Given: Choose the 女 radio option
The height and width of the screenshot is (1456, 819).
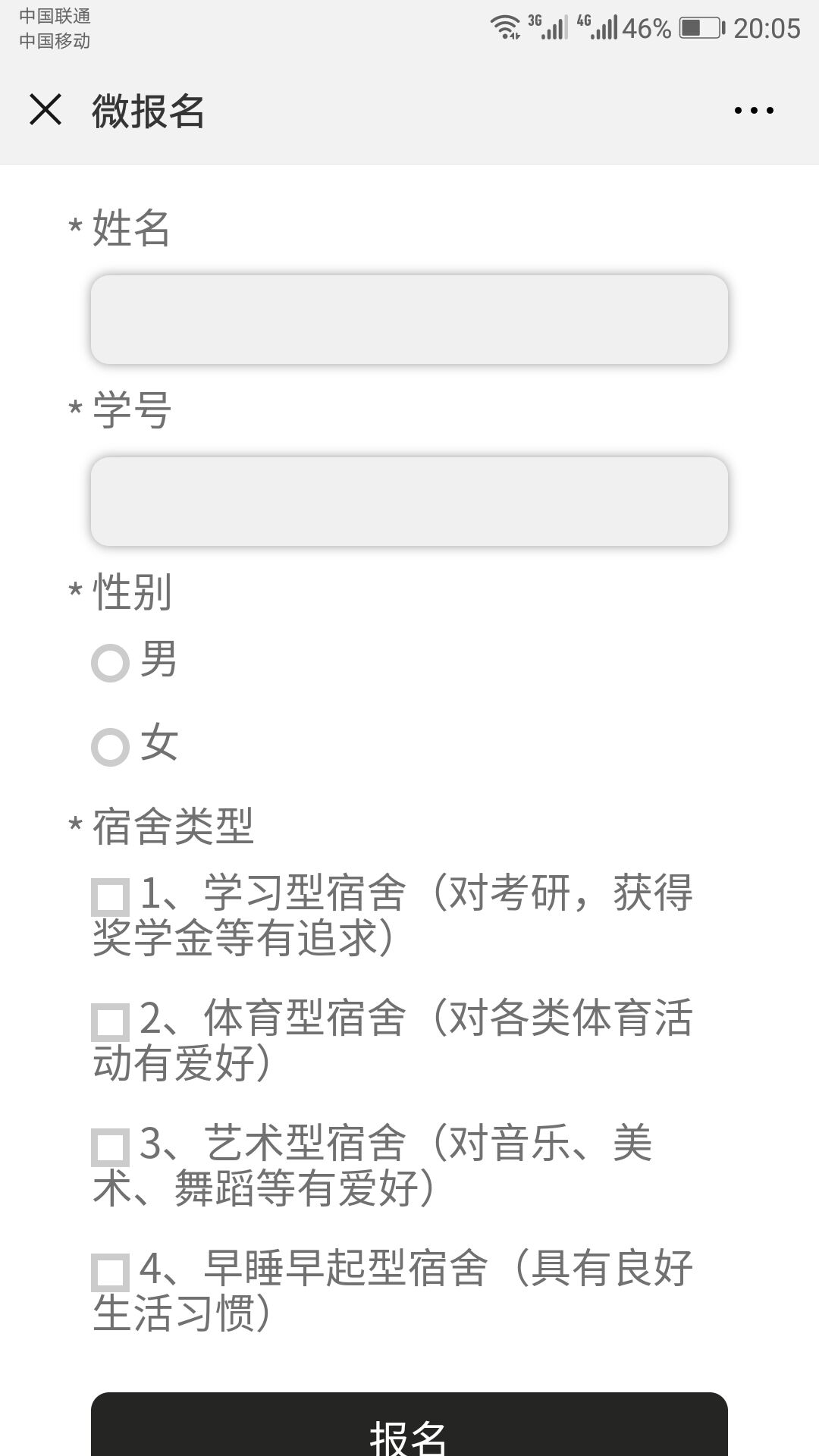Looking at the screenshot, I should tap(111, 747).
